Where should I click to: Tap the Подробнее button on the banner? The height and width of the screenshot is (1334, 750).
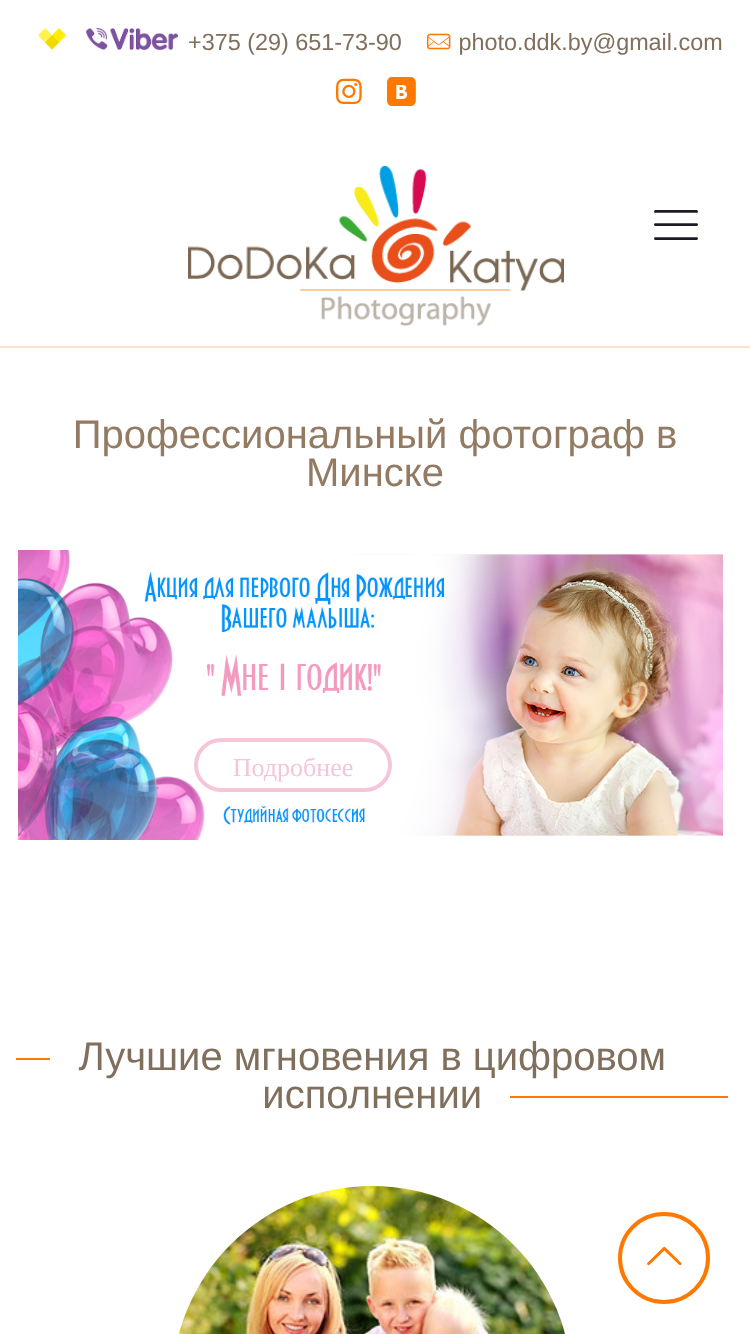point(293,766)
